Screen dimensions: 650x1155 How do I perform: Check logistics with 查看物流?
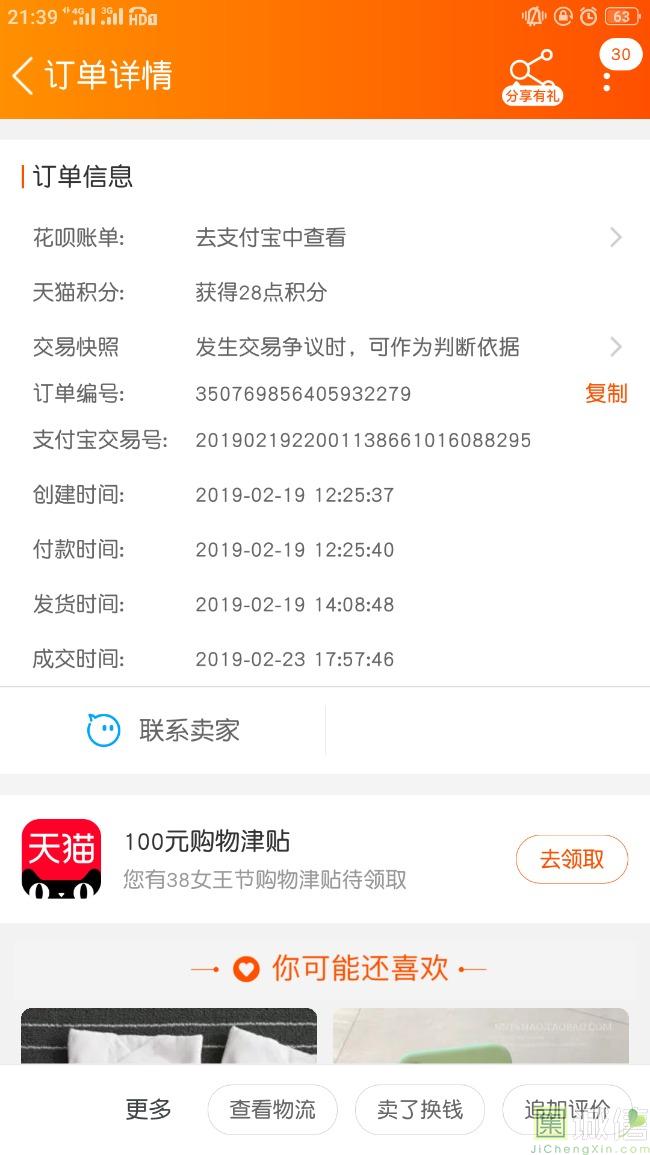tap(272, 1109)
